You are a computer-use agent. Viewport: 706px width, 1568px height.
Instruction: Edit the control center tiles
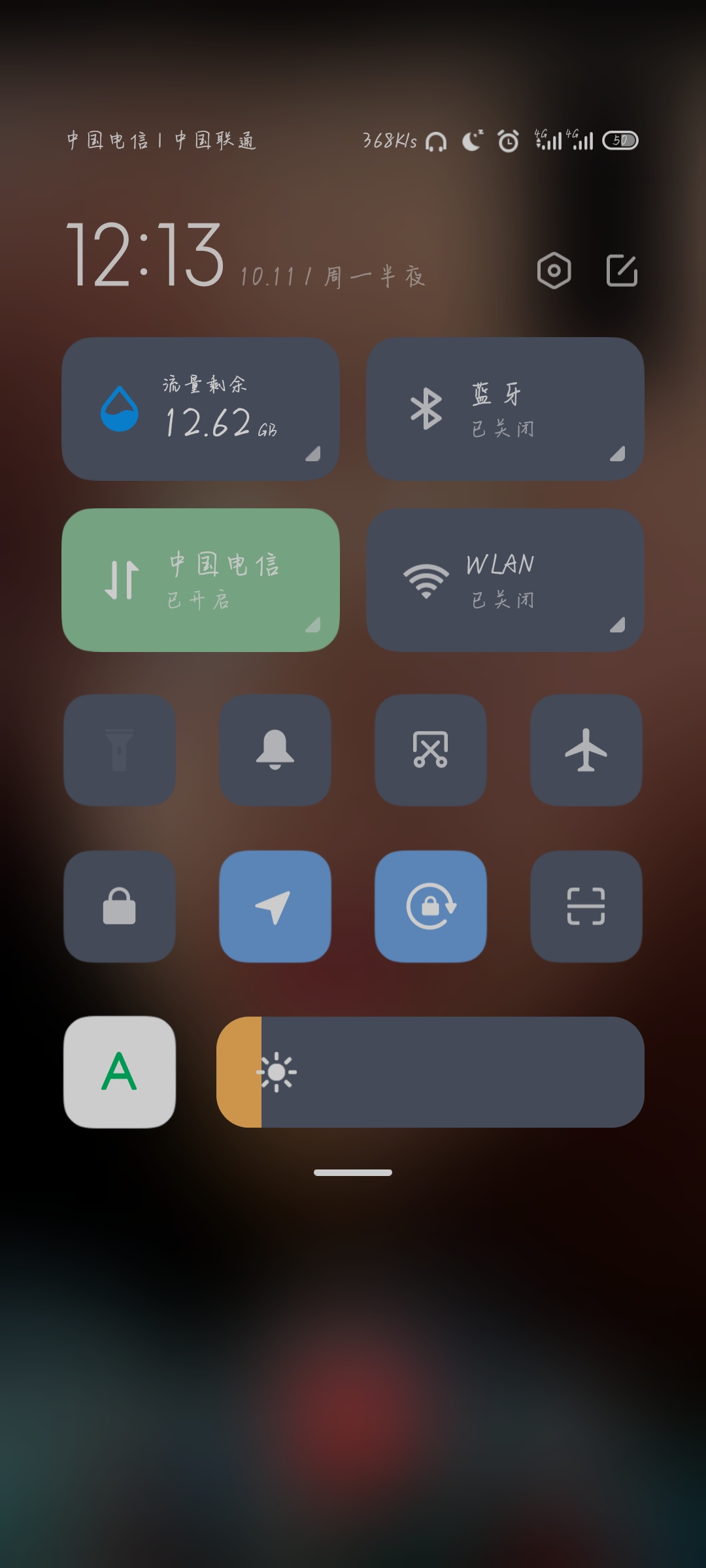point(622,270)
